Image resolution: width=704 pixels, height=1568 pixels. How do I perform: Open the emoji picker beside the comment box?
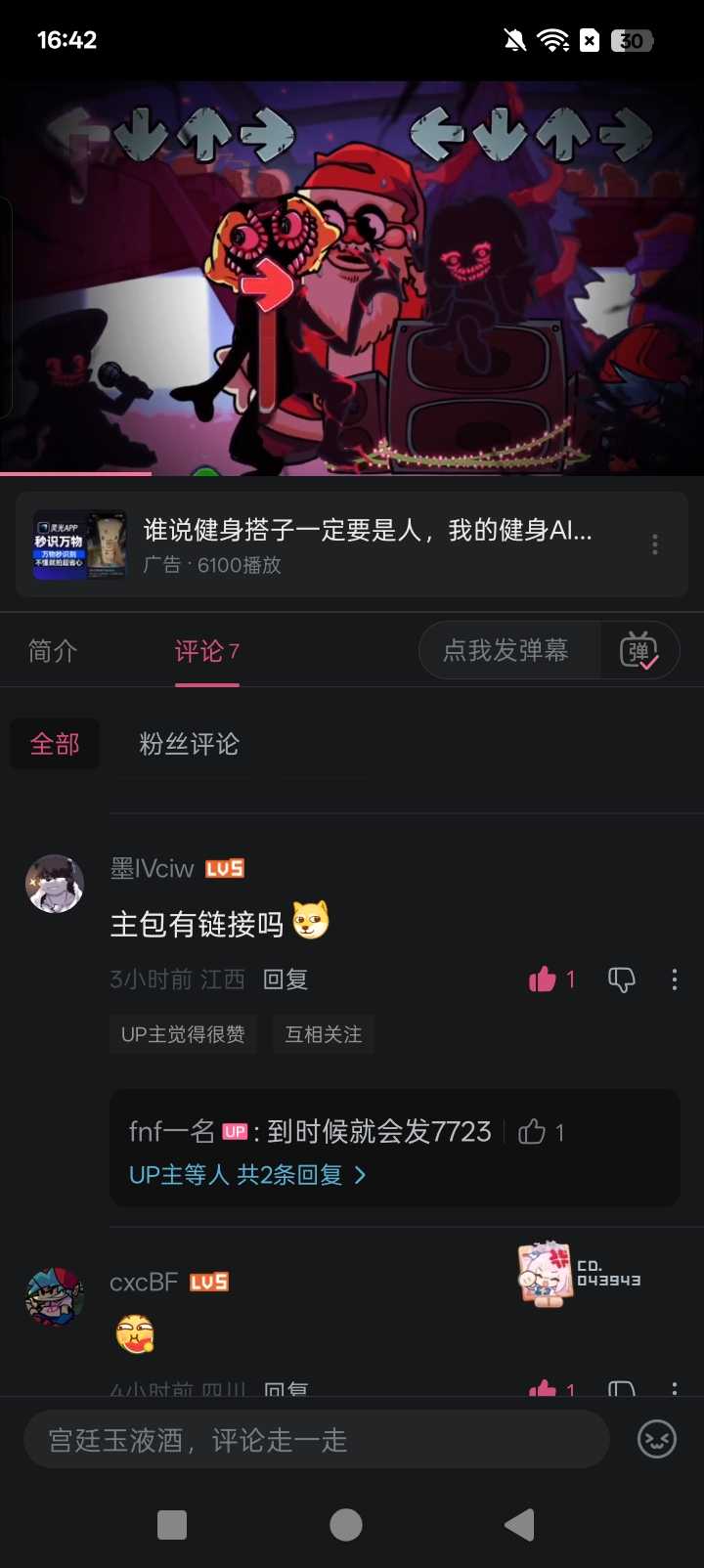click(x=657, y=1440)
